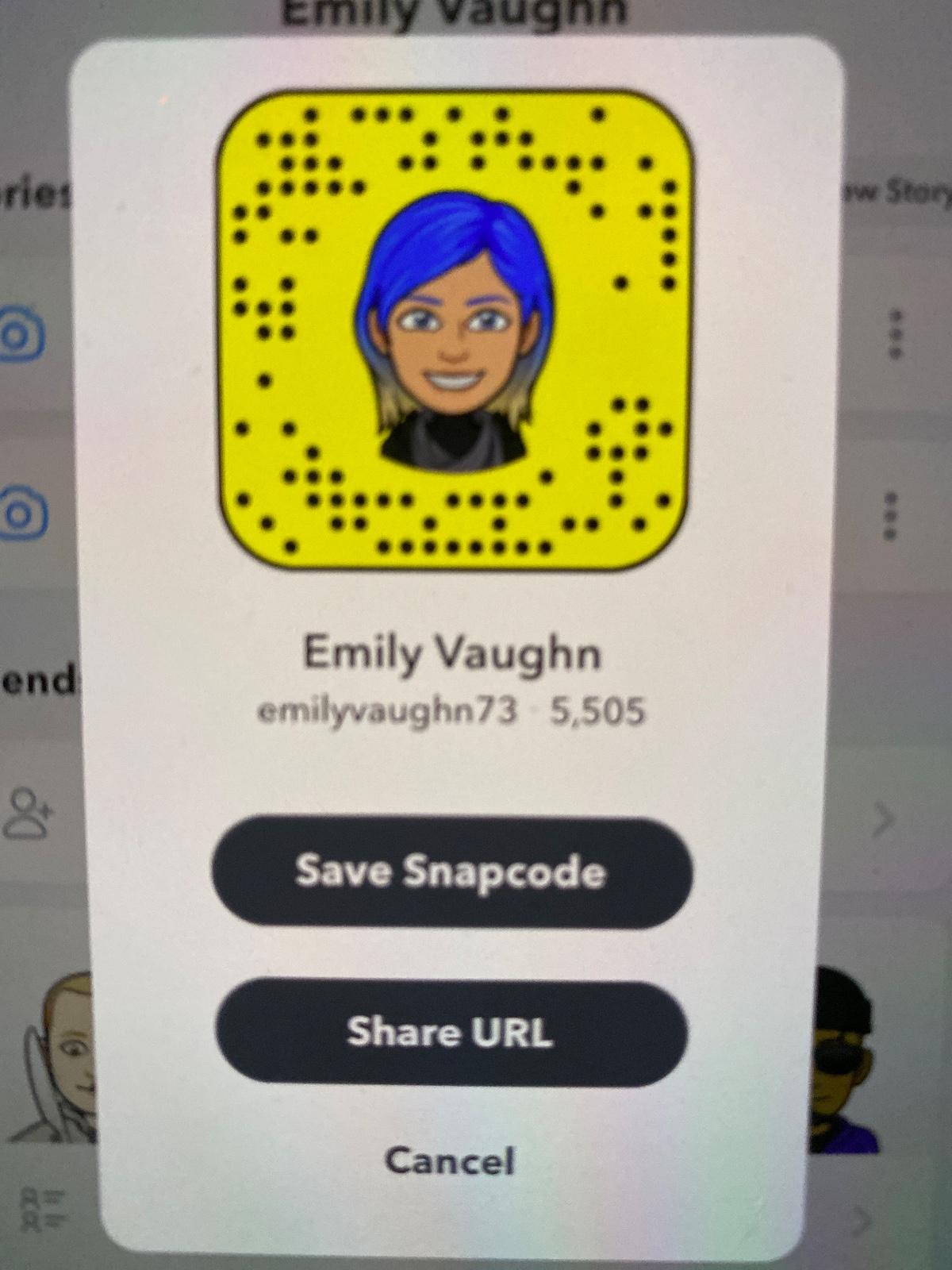Share the profile URL
Screen dimensions: 952x1270
coord(450,1032)
